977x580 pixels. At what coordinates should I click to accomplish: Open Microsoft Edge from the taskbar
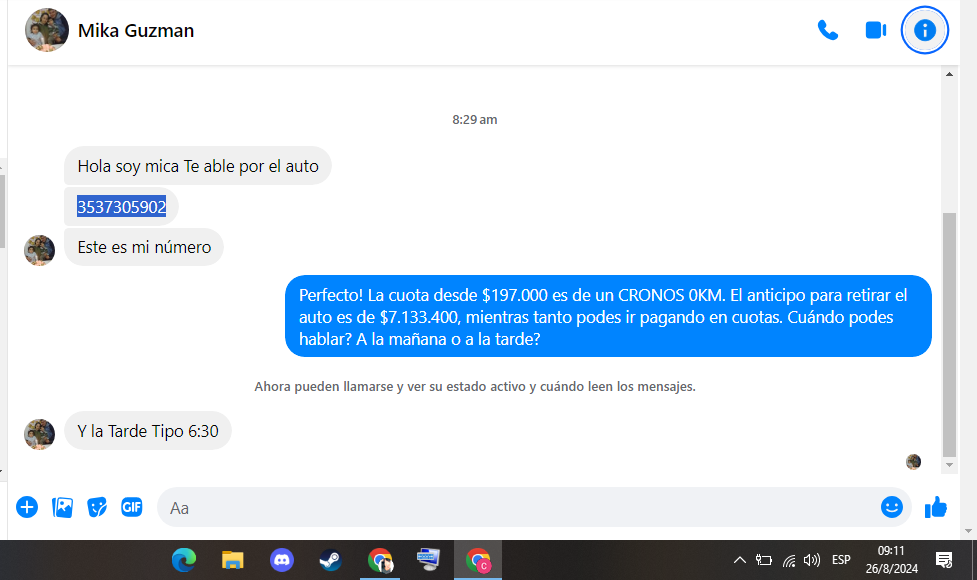[x=184, y=560]
